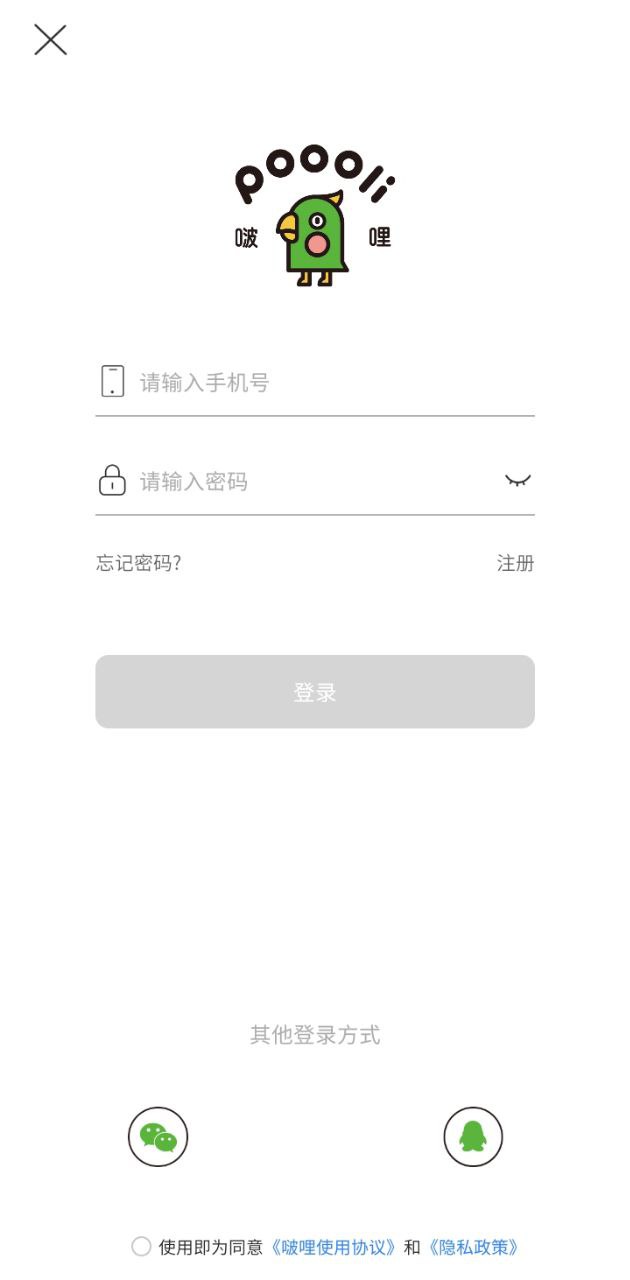Open 忘记密码 forgot password link
Viewport: 630px width, 1280px height.
click(139, 563)
